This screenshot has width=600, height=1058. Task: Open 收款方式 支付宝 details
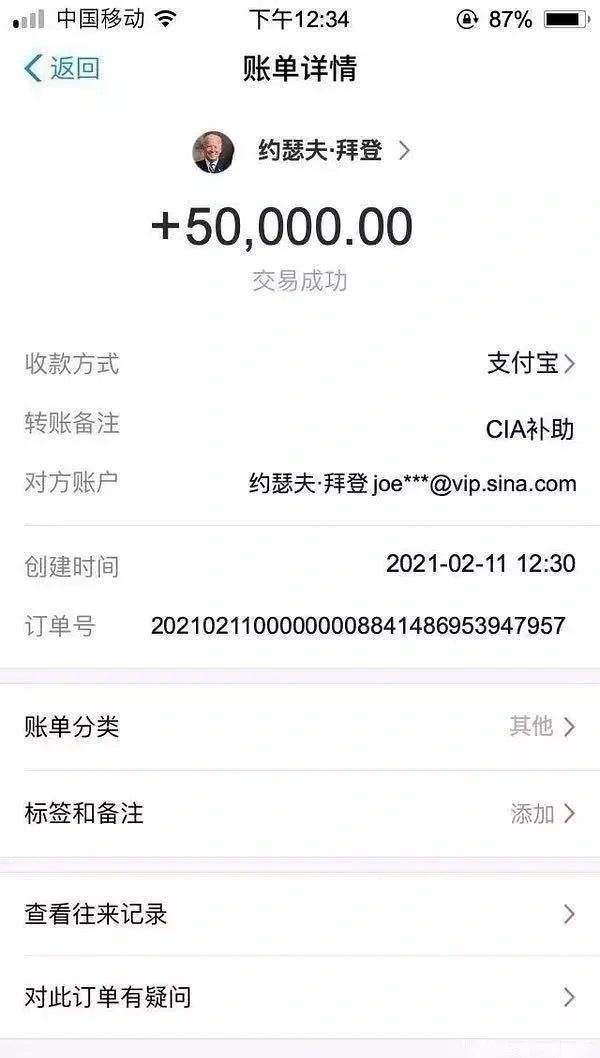click(530, 364)
